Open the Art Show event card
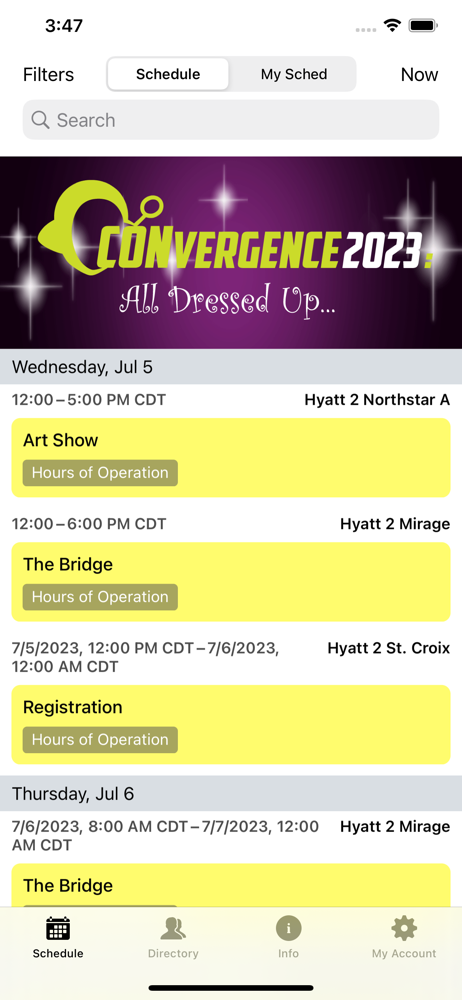The height and width of the screenshot is (1000, 462). coord(231,457)
